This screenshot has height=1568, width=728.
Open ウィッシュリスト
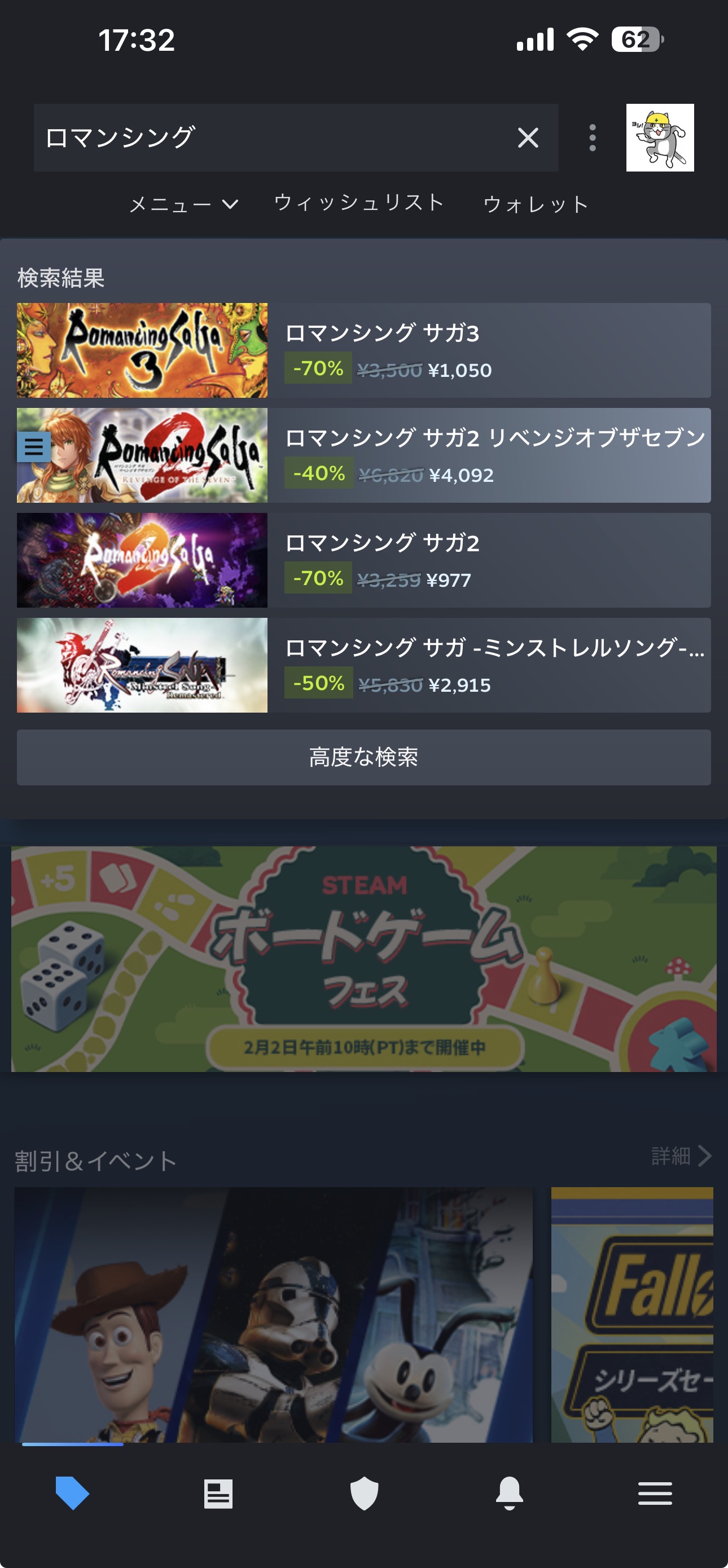[x=359, y=203]
